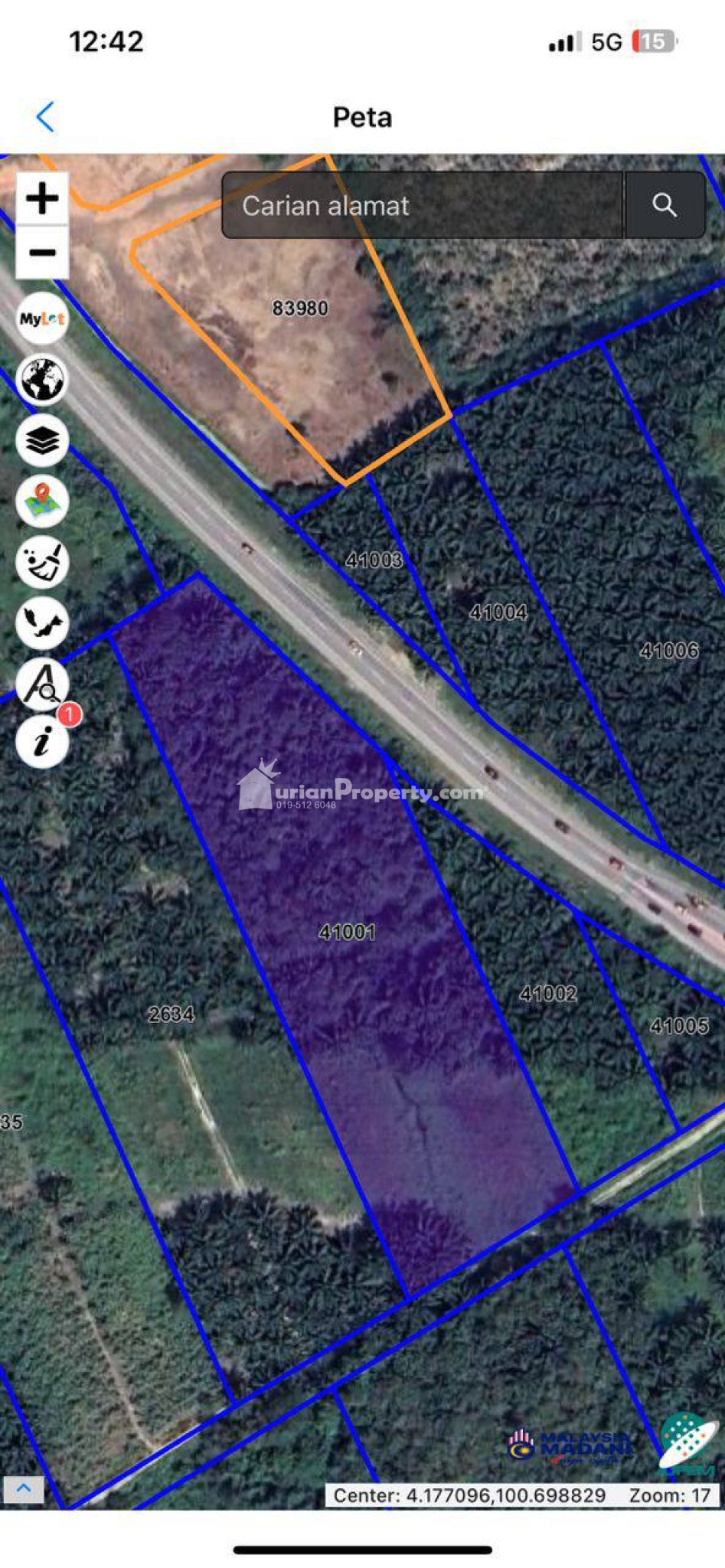Open the lot search tool

pyautogui.click(x=42, y=684)
